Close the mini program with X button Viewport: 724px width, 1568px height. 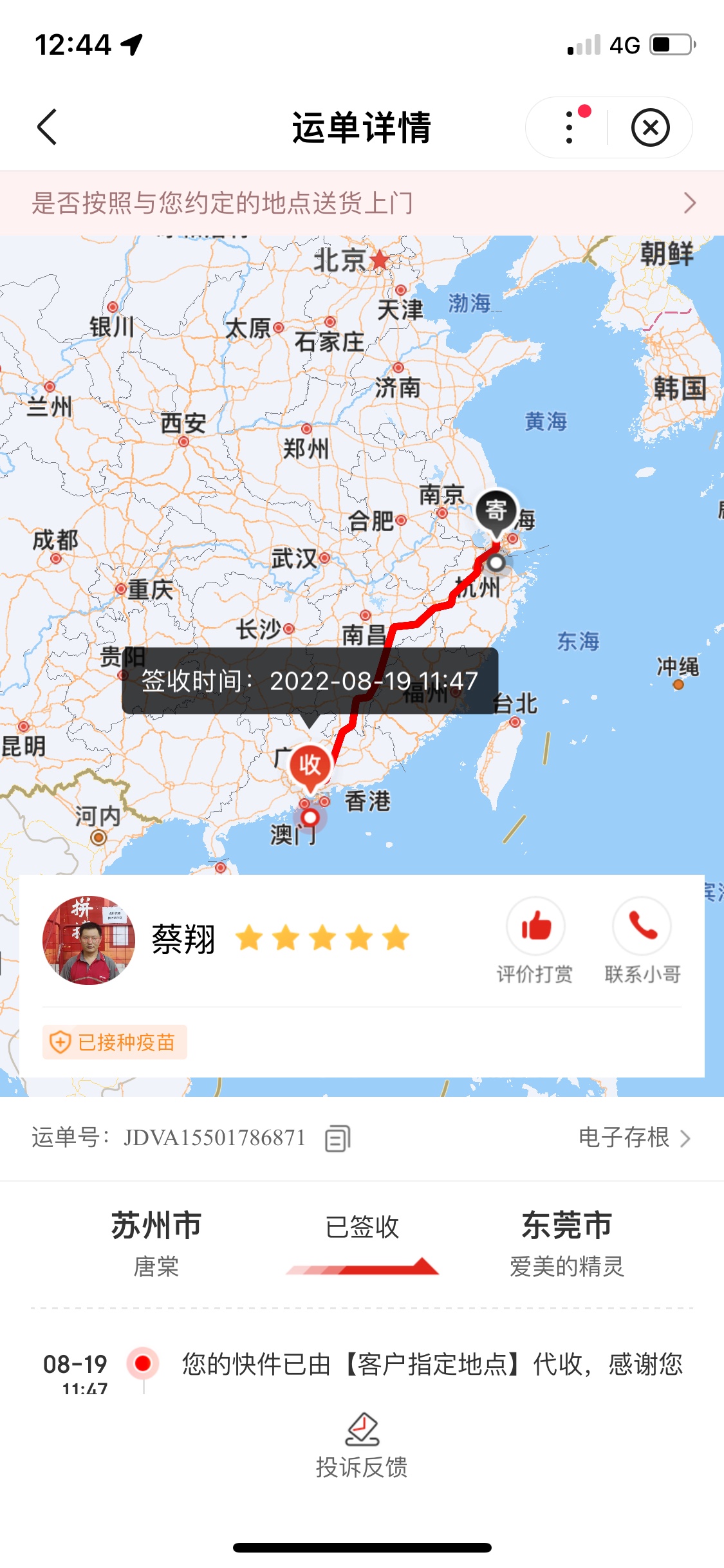coord(650,127)
